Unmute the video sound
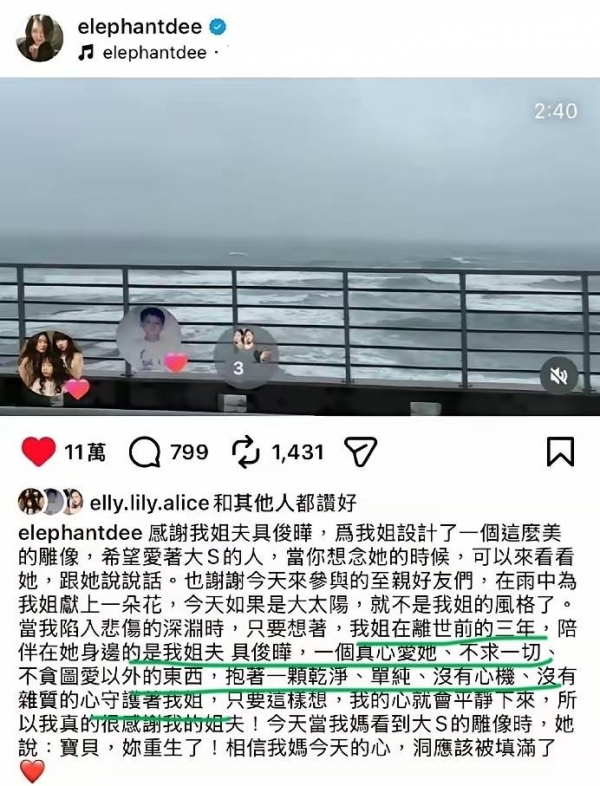 (x=559, y=376)
